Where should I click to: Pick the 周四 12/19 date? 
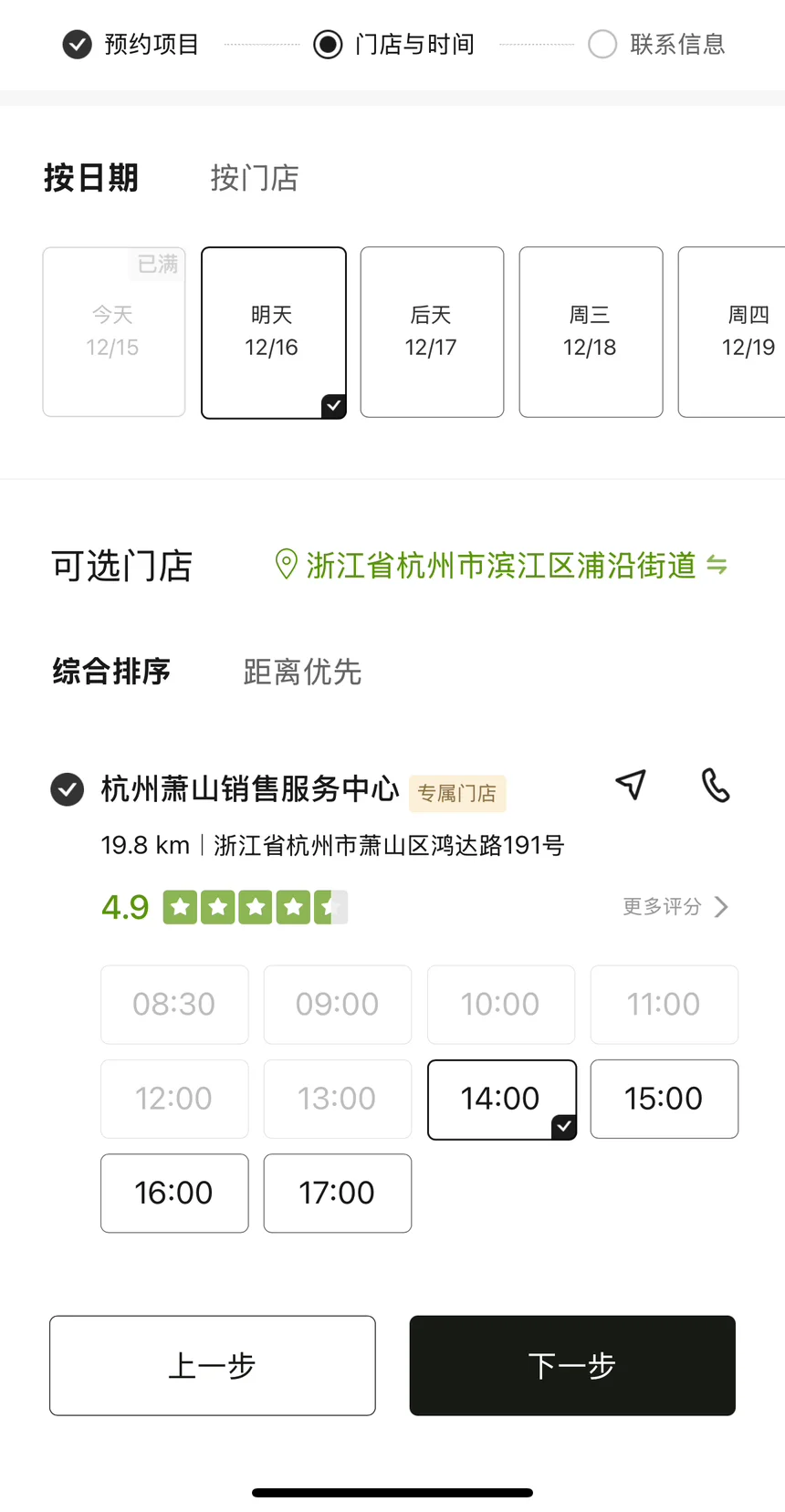(x=732, y=332)
